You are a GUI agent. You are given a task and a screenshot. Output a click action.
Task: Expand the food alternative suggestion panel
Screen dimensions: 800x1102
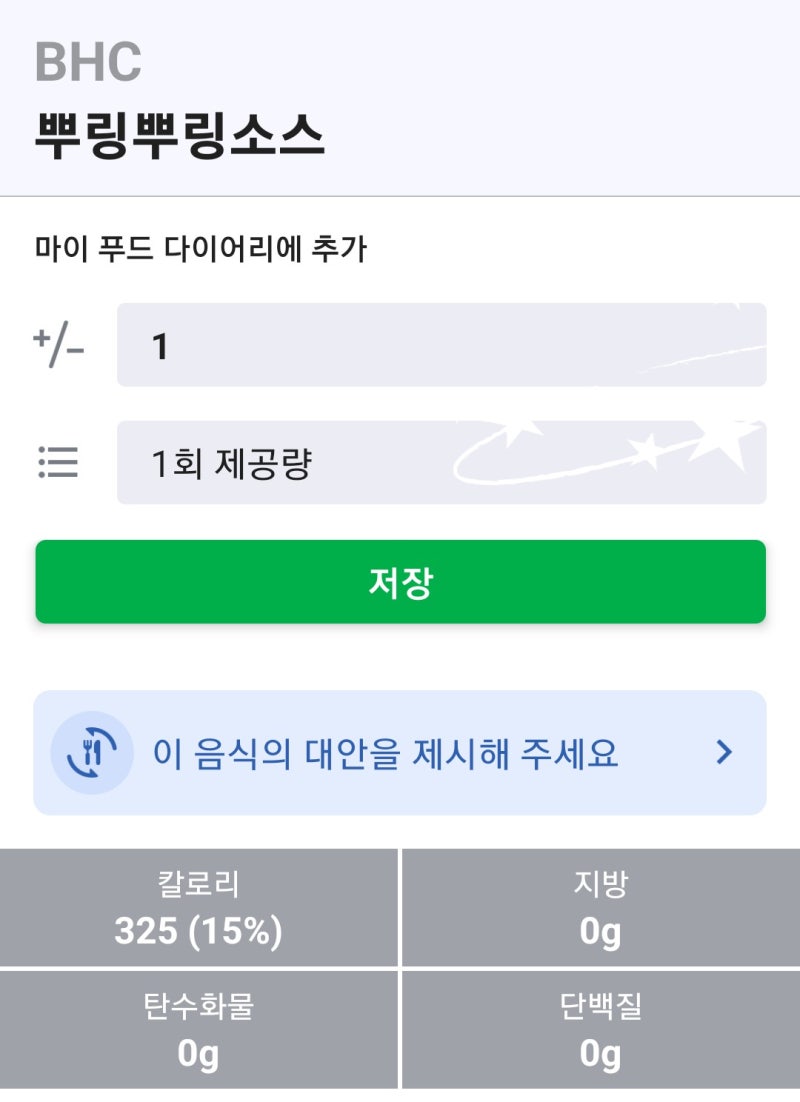point(400,753)
